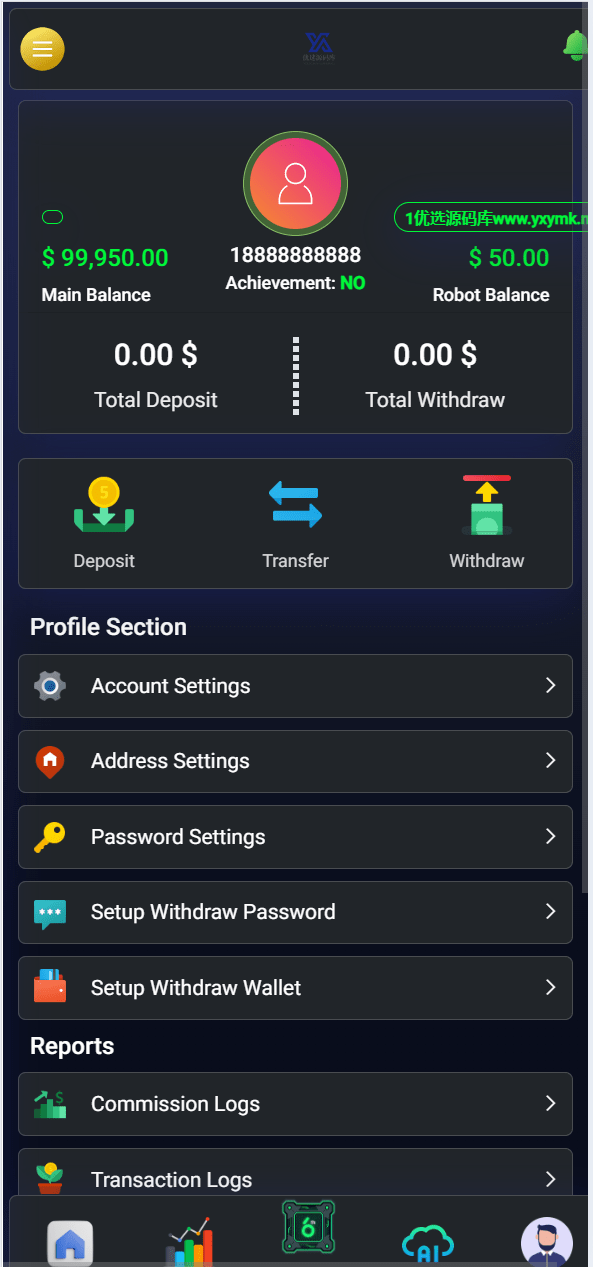Open Account Settings

coord(295,686)
